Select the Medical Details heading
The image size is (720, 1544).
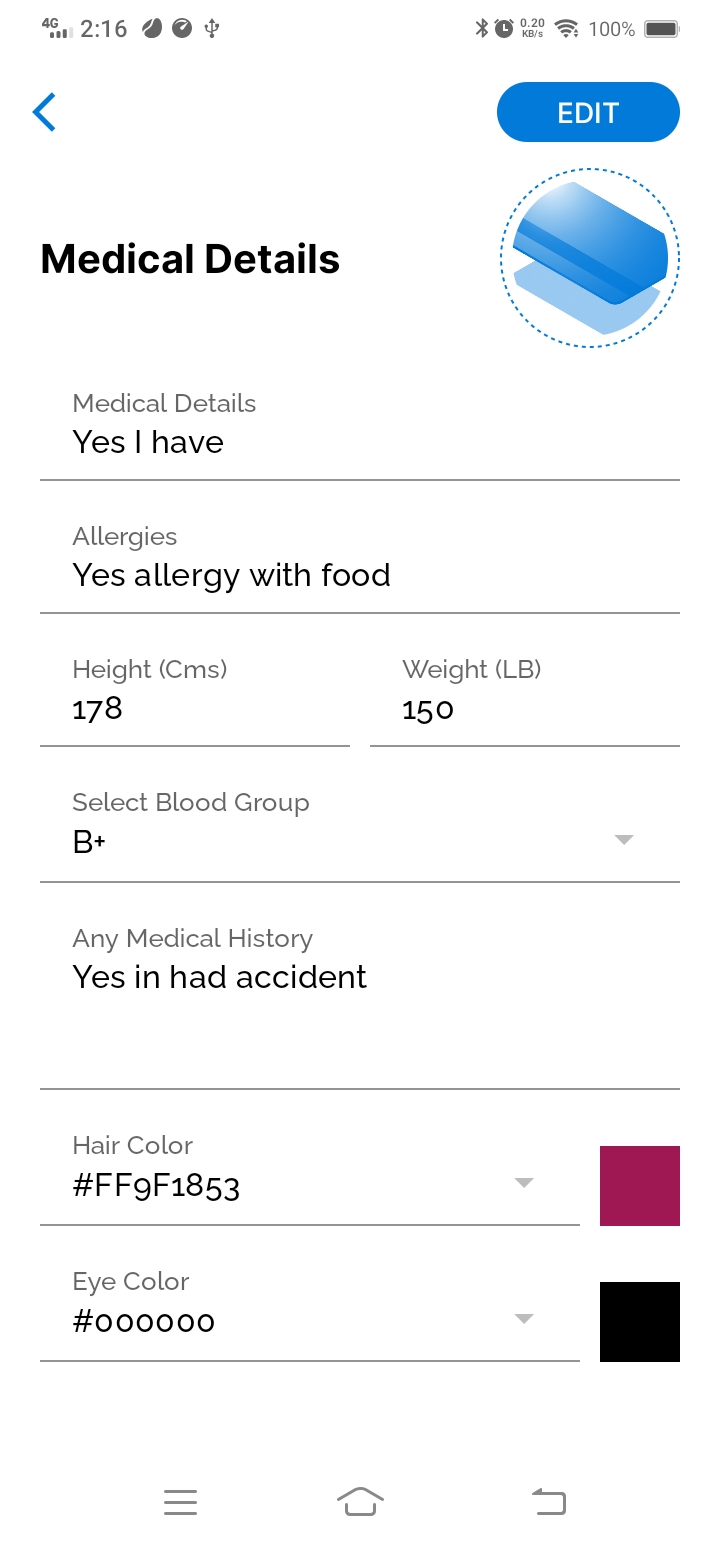[190, 258]
